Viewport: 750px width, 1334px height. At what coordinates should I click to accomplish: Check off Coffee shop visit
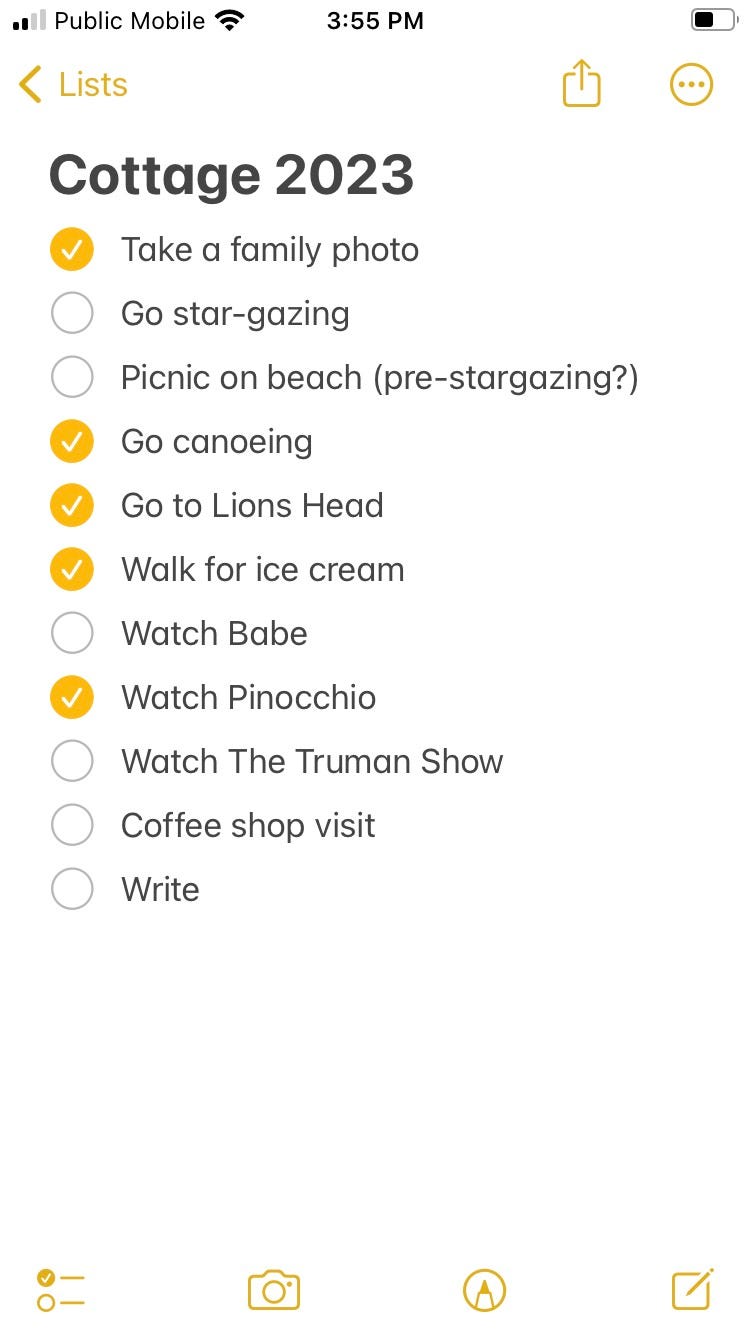(72, 826)
